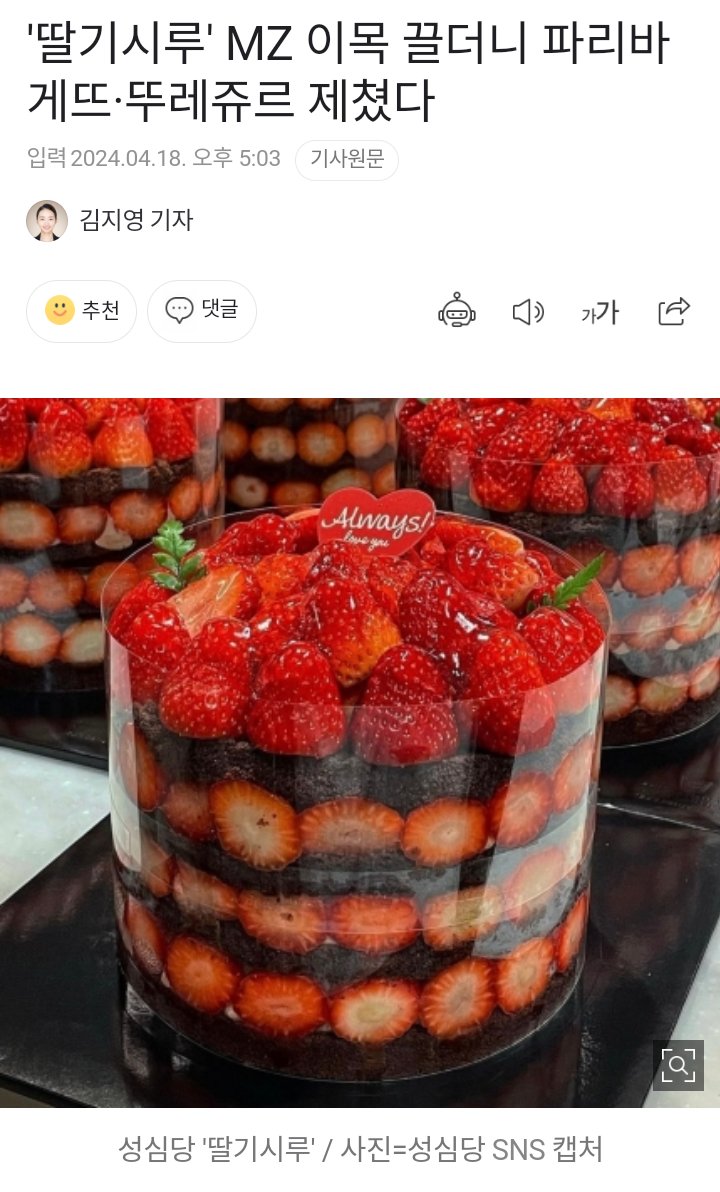Viewport: 720px width, 1192px height.
Task: Share the article using the share icon
Action: pyautogui.click(x=672, y=312)
